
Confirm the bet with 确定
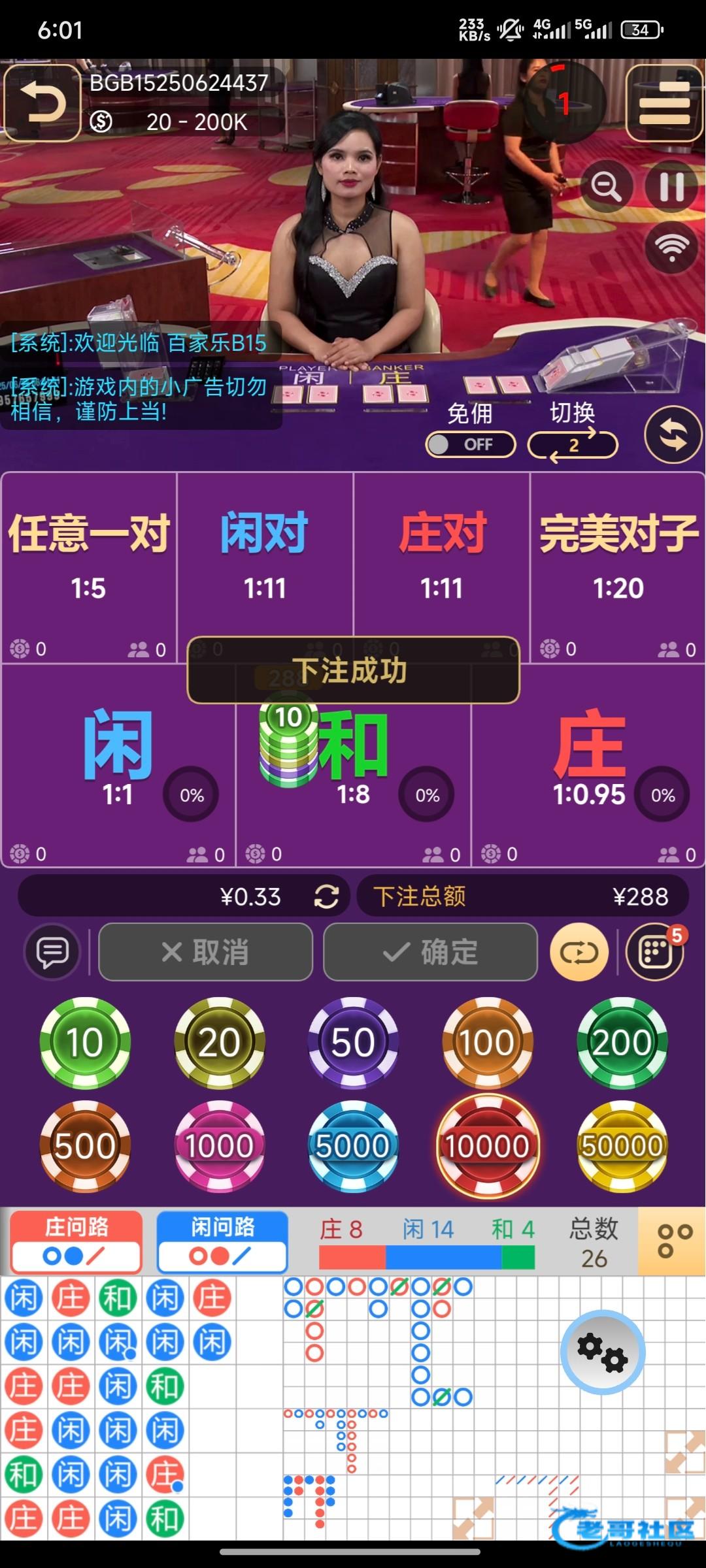tap(430, 952)
